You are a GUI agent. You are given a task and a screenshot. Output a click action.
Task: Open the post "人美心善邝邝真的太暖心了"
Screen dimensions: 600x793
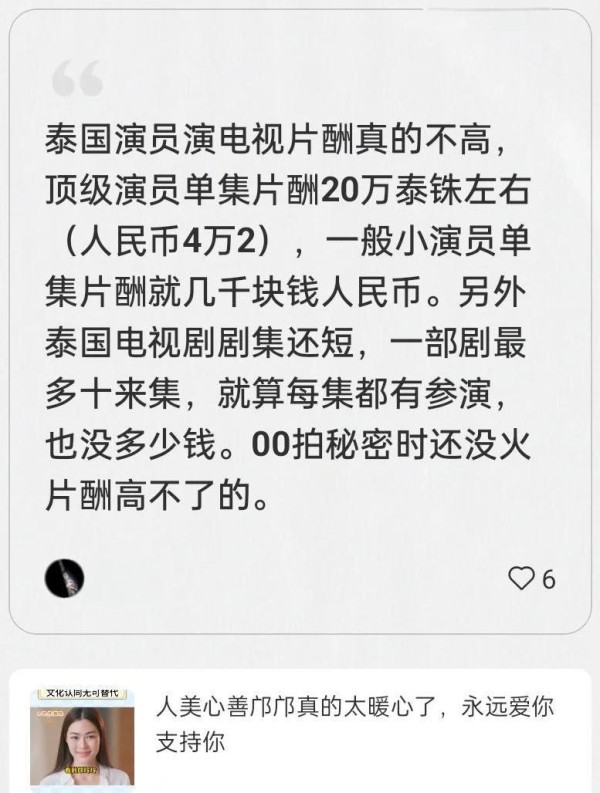click(x=354, y=723)
